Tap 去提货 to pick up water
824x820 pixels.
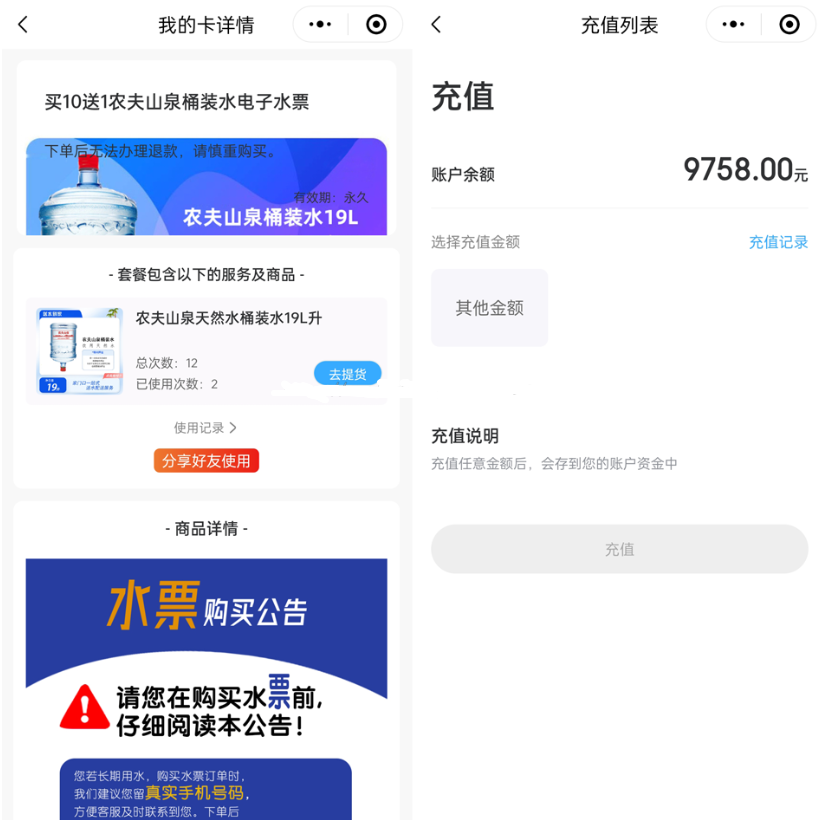347,374
